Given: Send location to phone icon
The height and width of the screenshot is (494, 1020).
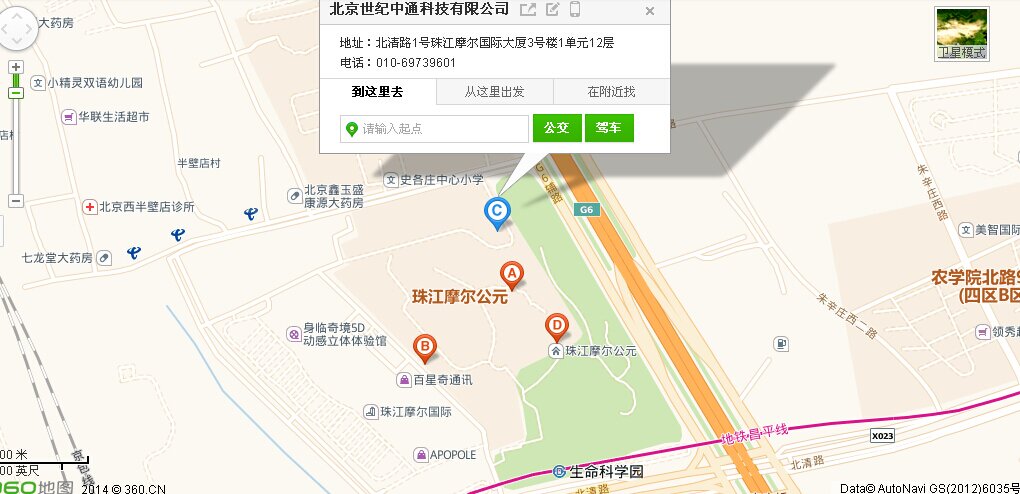Looking at the screenshot, I should (575, 10).
